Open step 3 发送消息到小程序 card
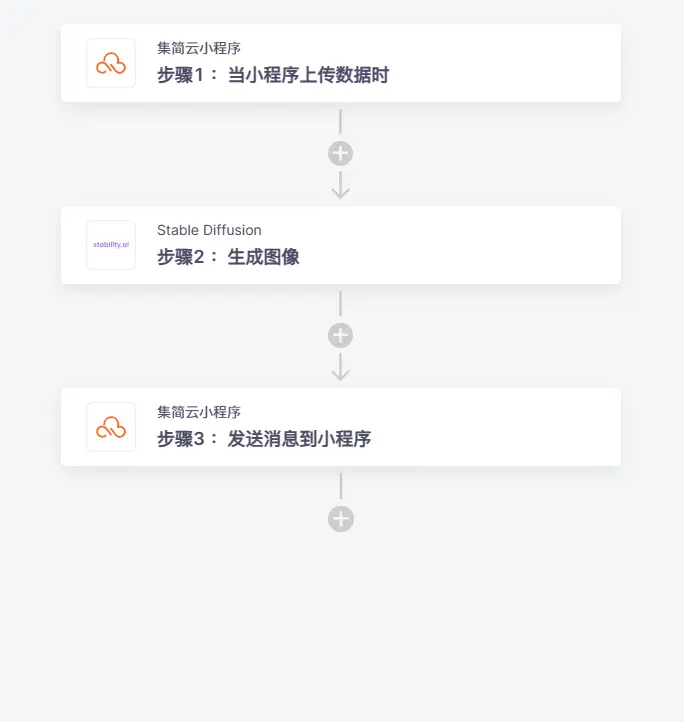The height and width of the screenshot is (722, 684). click(x=340, y=427)
